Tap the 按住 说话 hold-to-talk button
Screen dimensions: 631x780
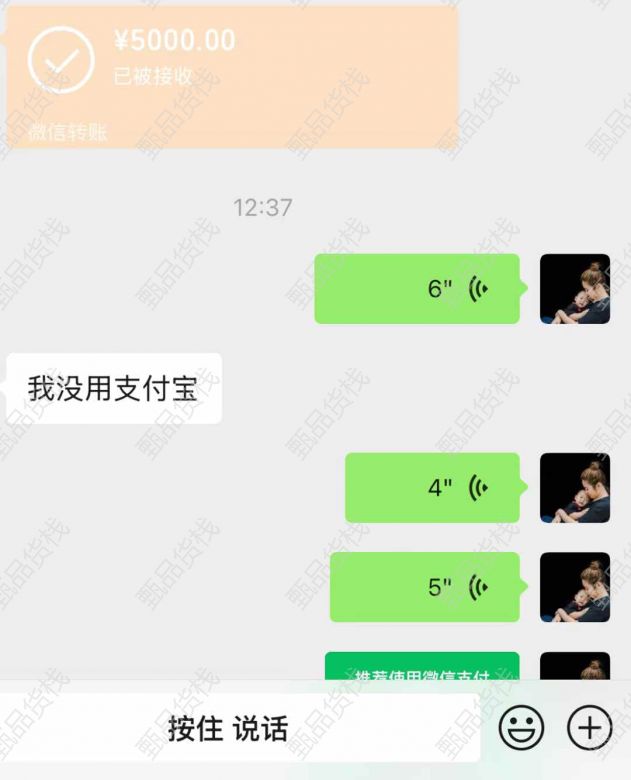pos(228,729)
